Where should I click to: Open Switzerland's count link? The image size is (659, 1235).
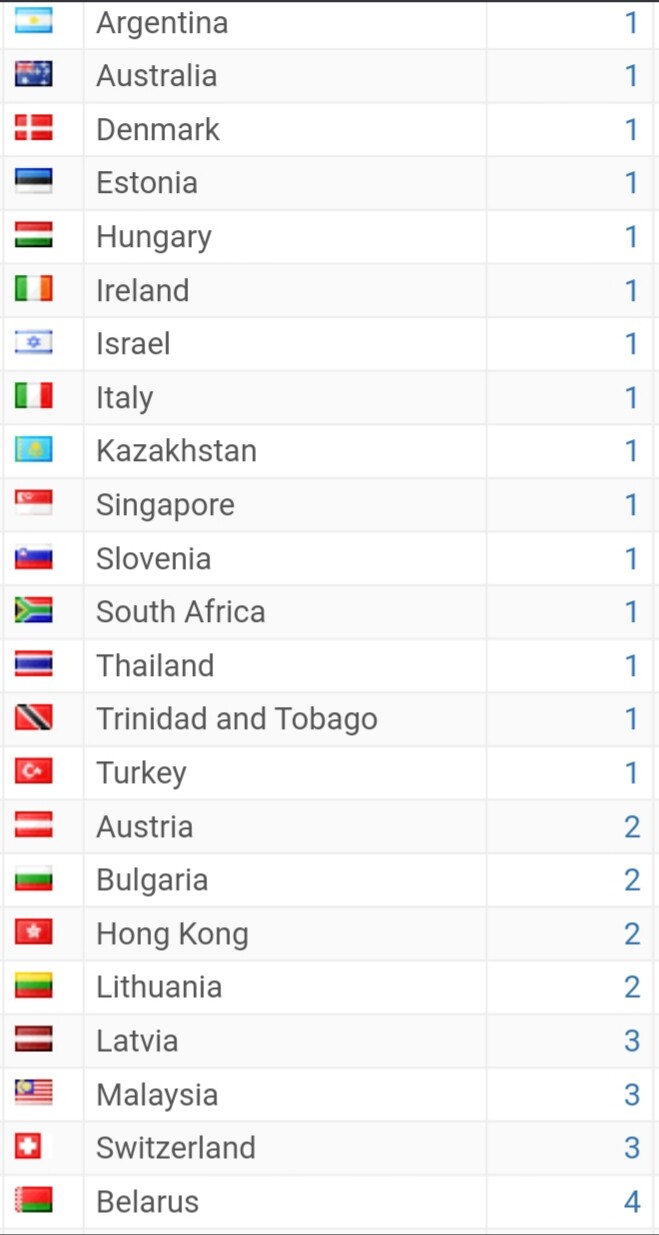coord(632,1148)
